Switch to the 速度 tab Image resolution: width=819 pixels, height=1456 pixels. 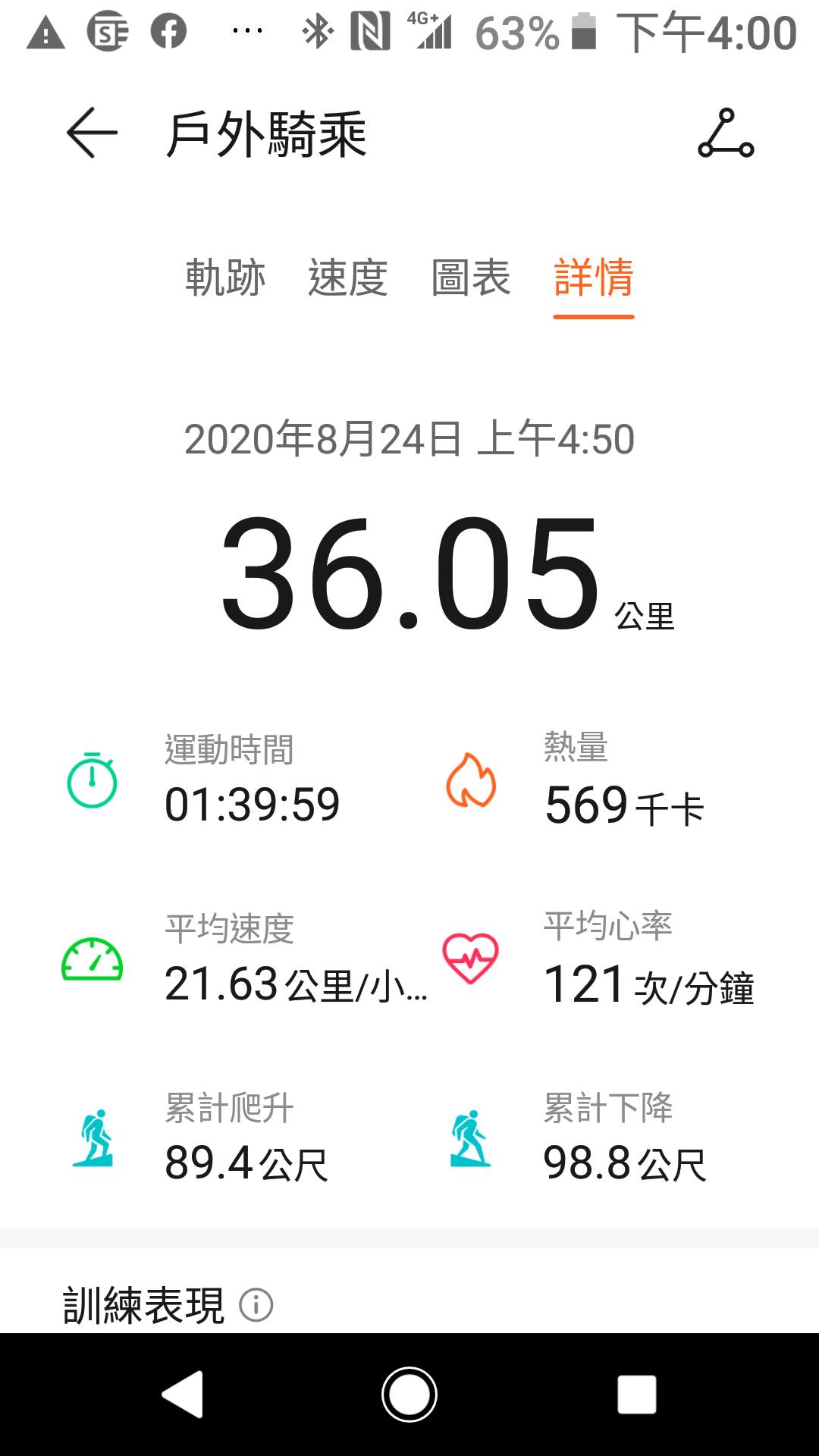[x=348, y=278]
